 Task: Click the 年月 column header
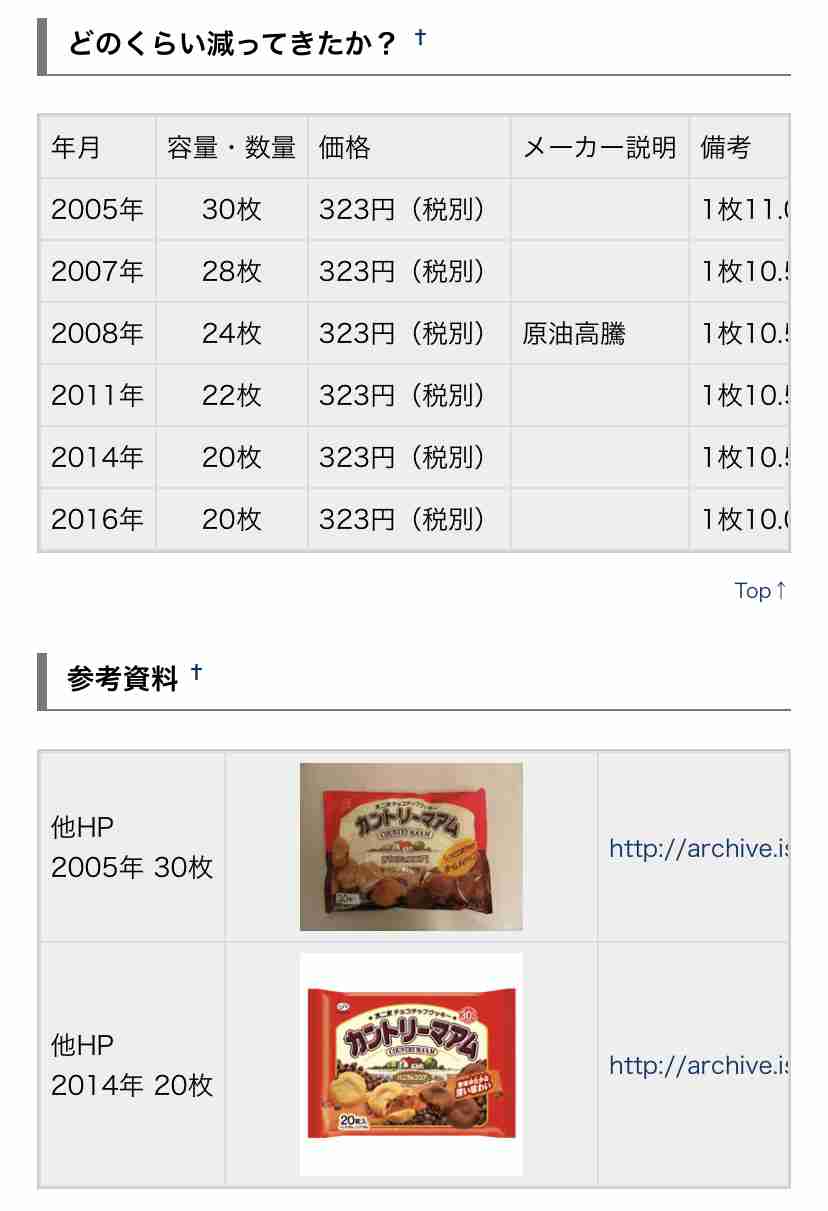tap(76, 147)
